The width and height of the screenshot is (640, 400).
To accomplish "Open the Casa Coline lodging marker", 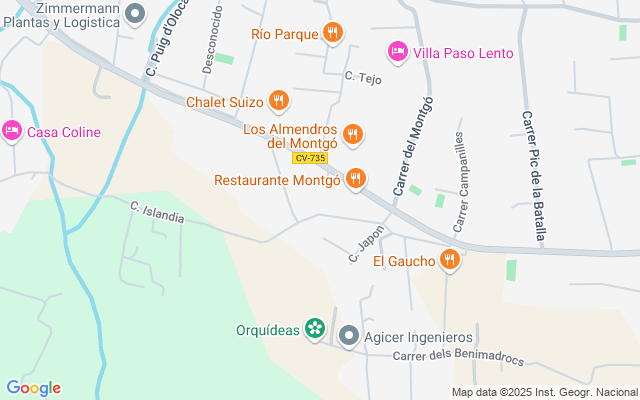I will tap(12, 130).
